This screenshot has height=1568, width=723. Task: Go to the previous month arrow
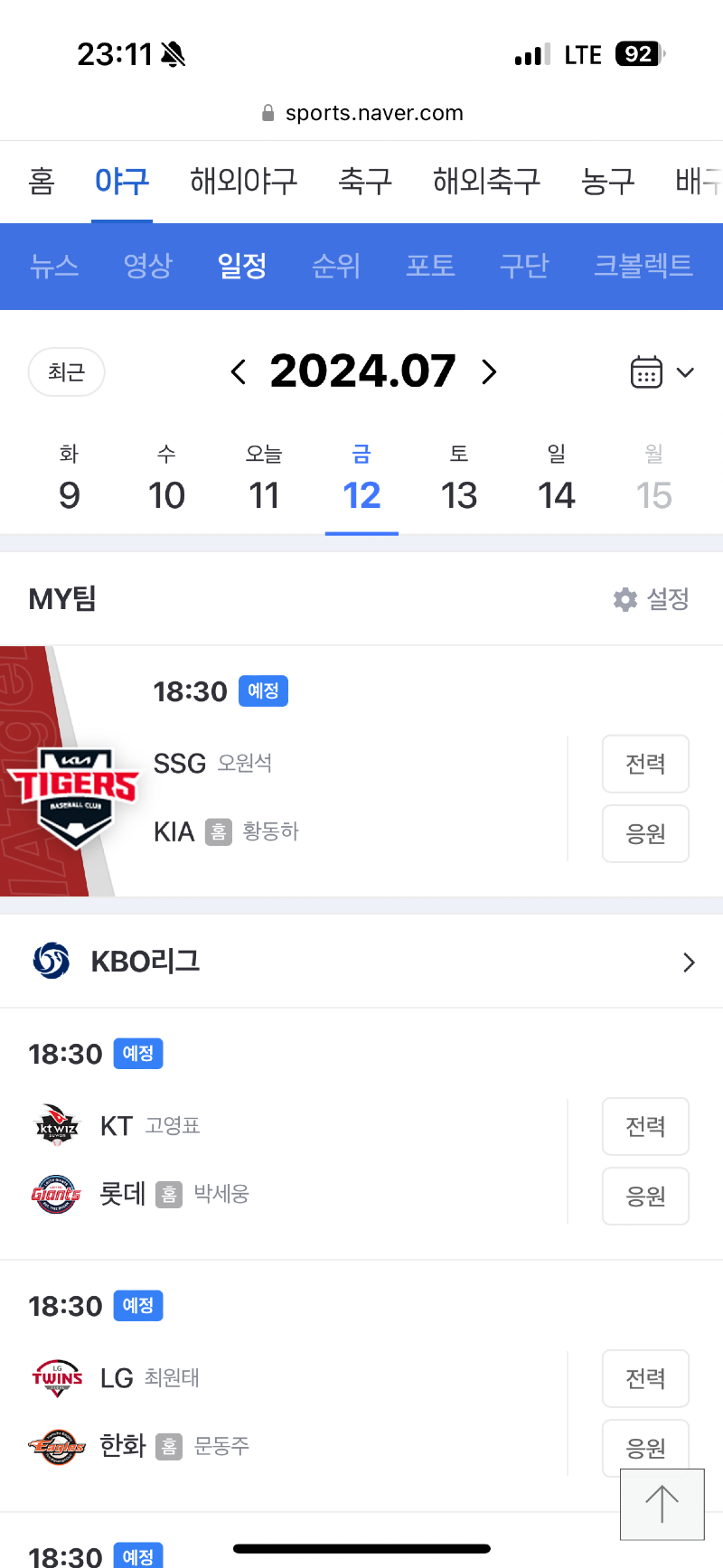pyautogui.click(x=239, y=371)
